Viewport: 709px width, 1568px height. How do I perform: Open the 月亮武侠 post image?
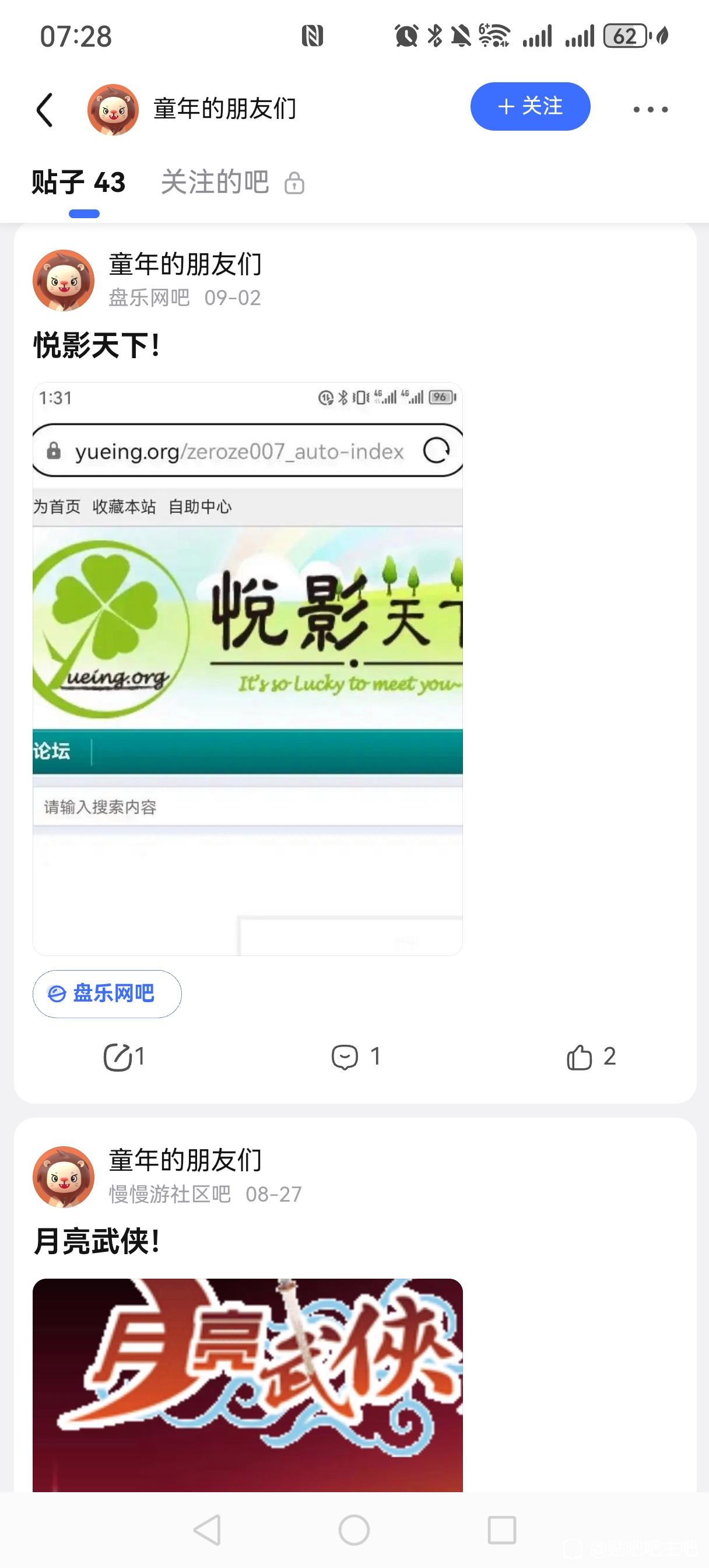click(248, 1385)
